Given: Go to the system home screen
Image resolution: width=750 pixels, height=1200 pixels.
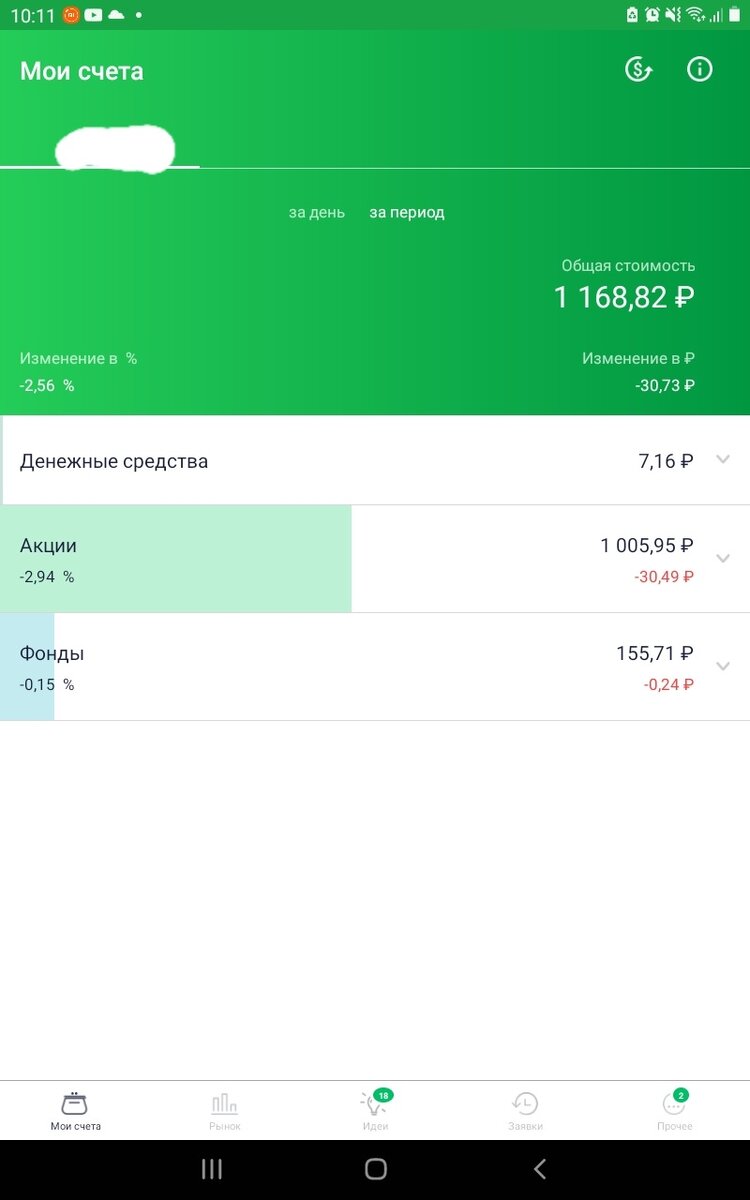Looking at the screenshot, I should click(375, 1168).
